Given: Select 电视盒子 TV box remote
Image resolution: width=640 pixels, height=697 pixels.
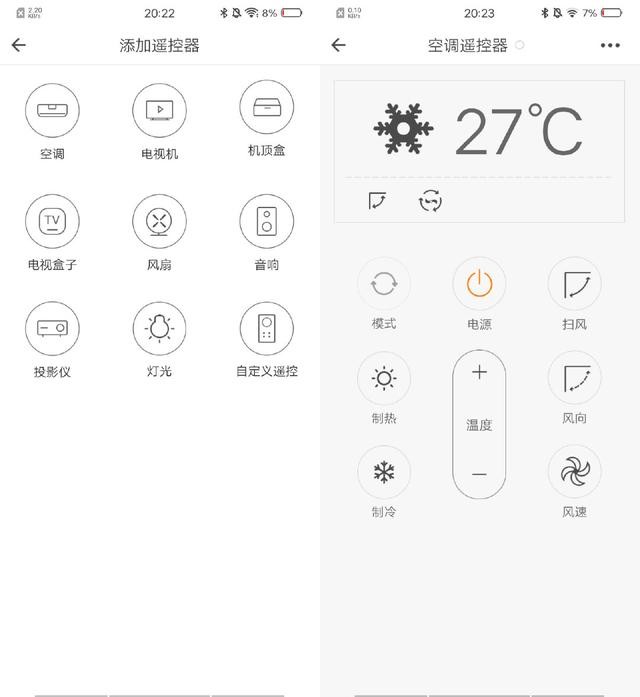Looking at the screenshot, I should pos(52,221).
